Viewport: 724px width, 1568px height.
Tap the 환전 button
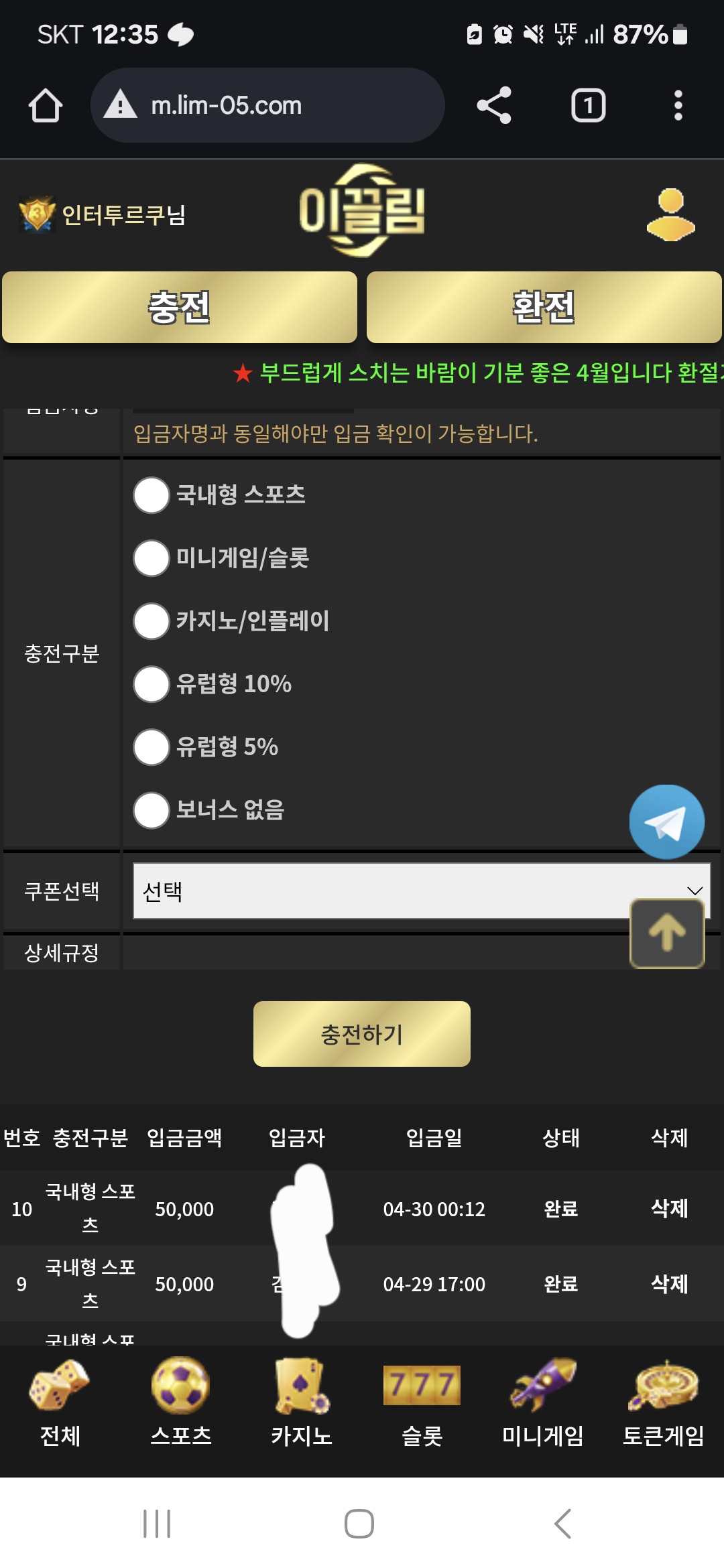[544, 308]
